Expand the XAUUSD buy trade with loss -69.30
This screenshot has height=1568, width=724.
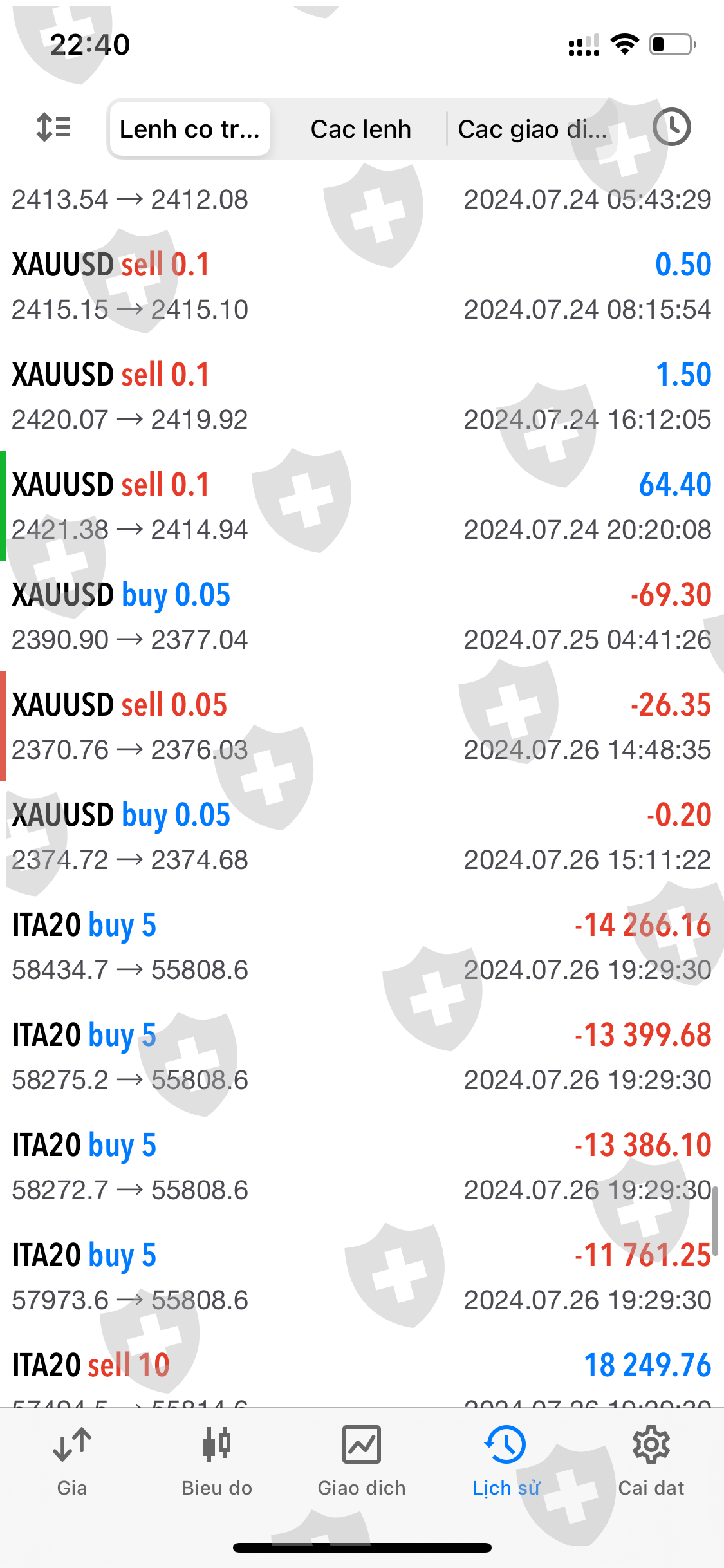(362, 616)
